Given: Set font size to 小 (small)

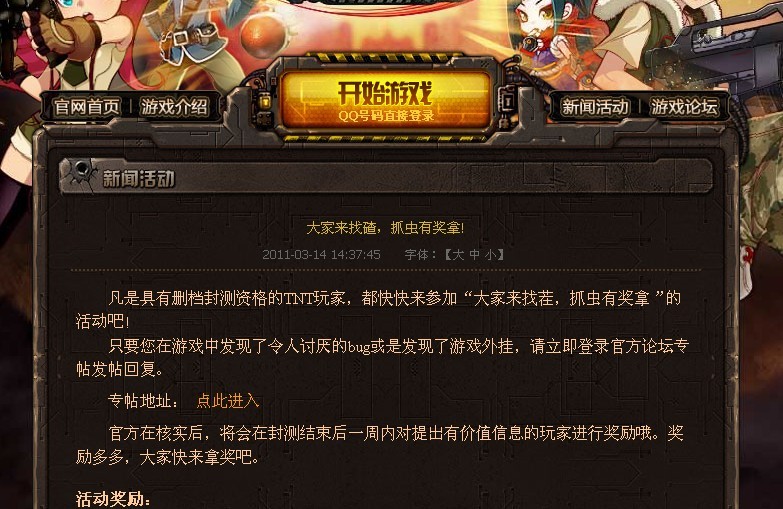Looking at the screenshot, I should tap(490, 255).
